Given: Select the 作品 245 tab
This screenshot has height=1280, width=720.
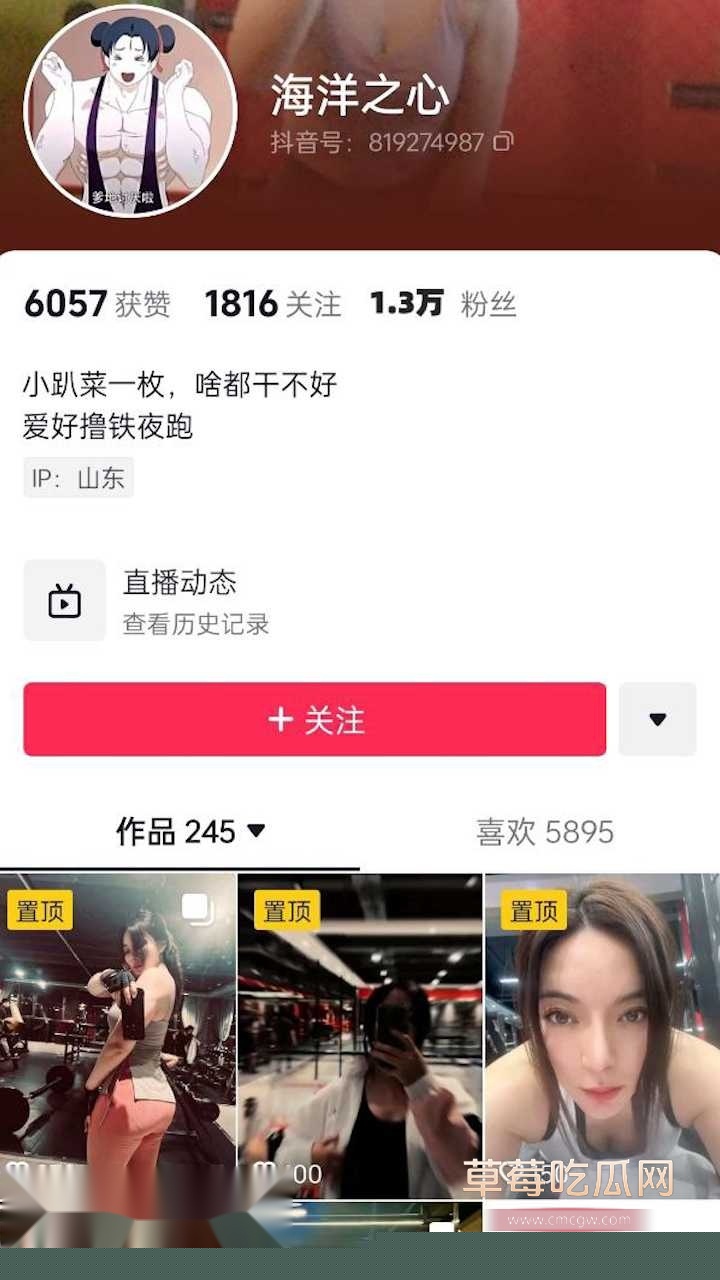Looking at the screenshot, I should 190,832.
